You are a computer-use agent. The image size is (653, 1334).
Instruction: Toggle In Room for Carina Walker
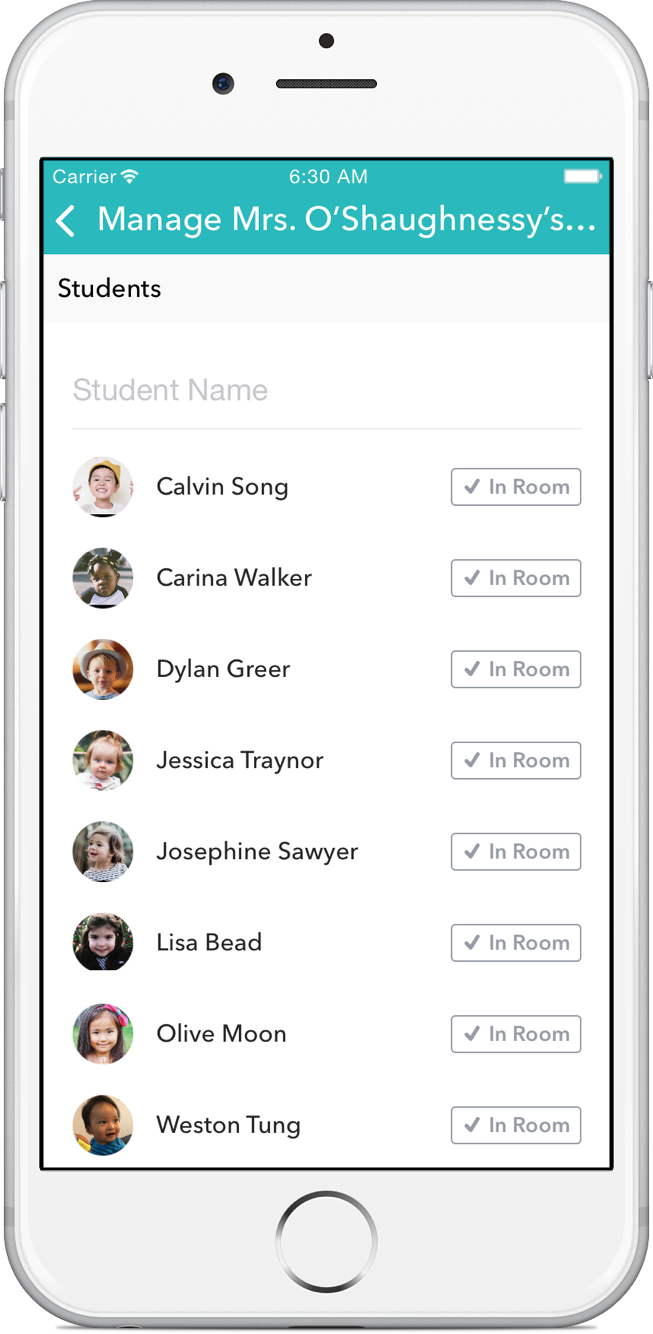[515, 578]
